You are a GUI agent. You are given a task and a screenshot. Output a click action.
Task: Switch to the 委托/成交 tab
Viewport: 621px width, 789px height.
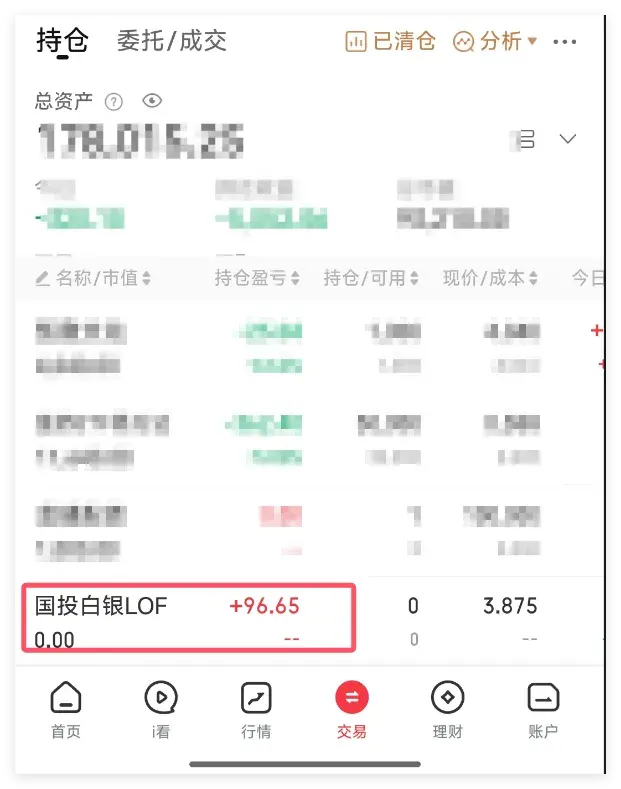171,41
